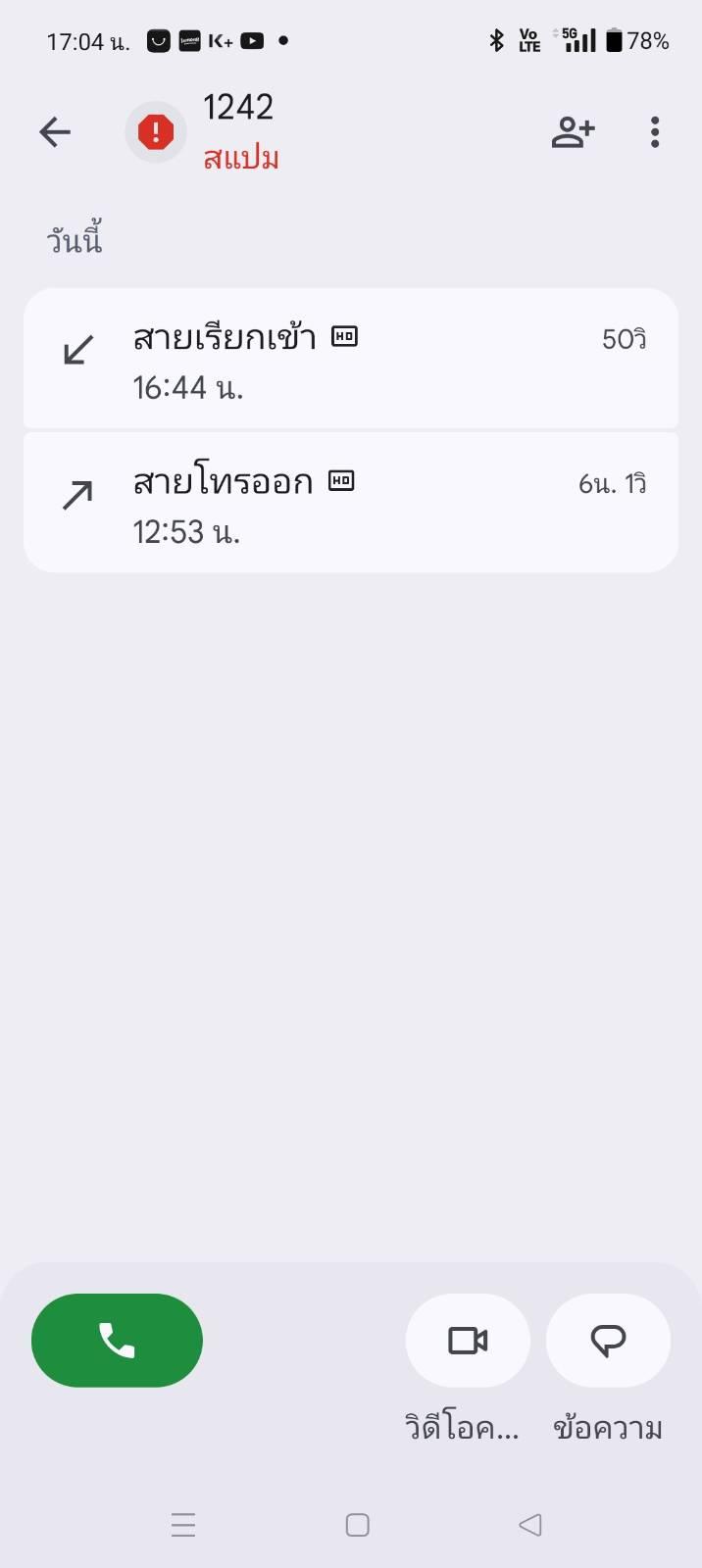This screenshot has width=702, height=1568.
Task: Go back using the top-left arrow
Action: [55, 132]
